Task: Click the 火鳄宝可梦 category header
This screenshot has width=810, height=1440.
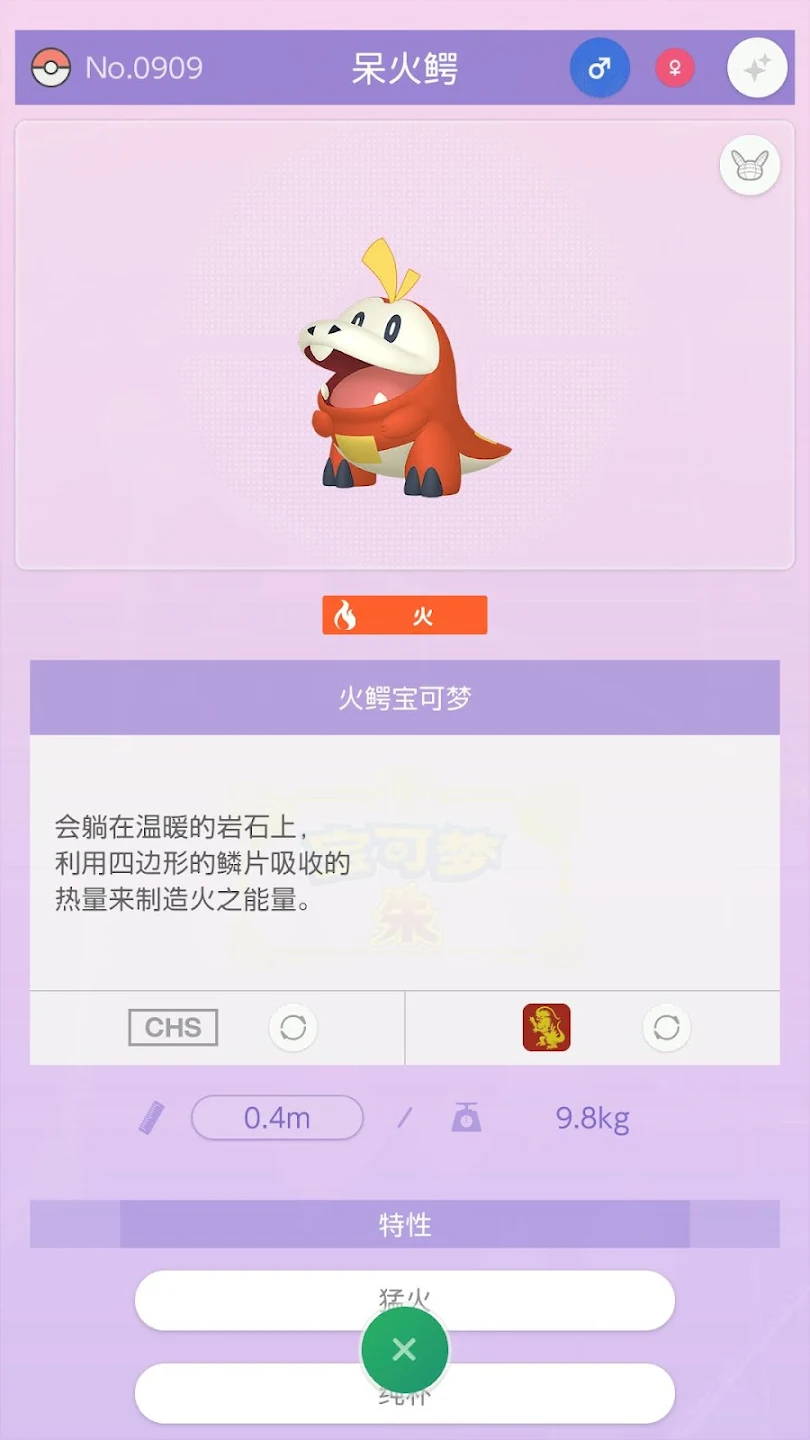Action: coord(404,697)
